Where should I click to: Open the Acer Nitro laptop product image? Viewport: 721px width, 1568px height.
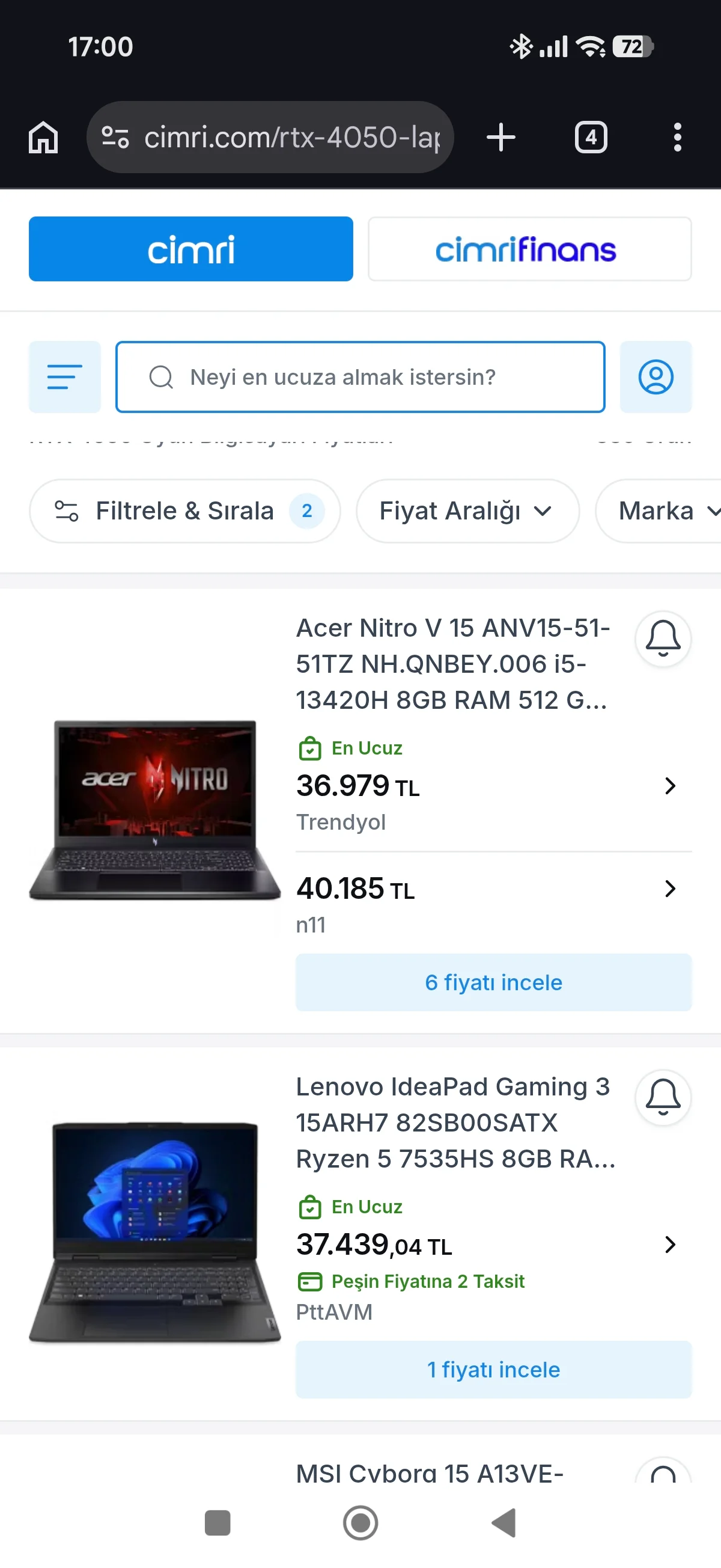coord(154,810)
